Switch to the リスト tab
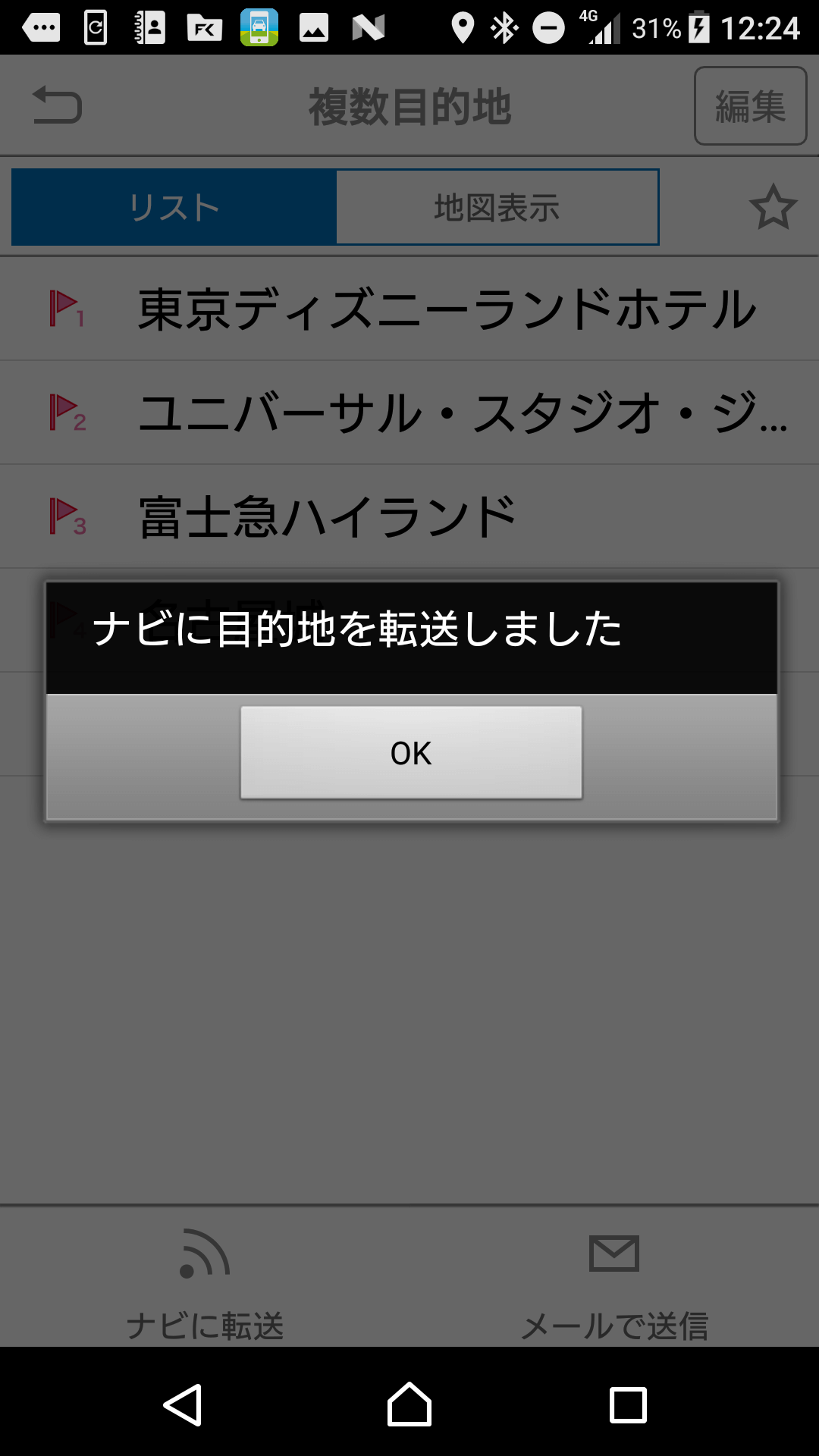 [x=174, y=207]
